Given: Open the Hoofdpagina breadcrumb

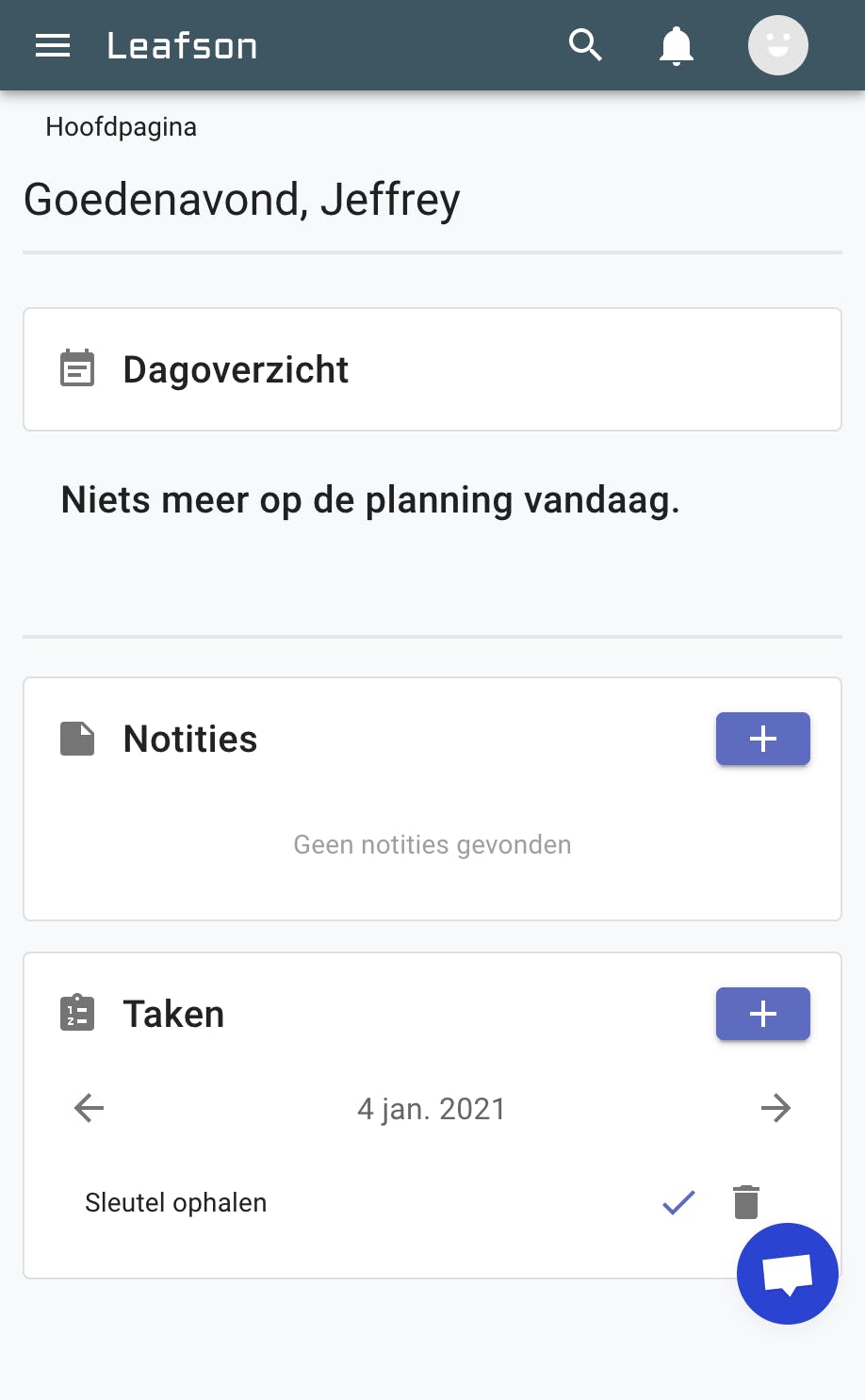Looking at the screenshot, I should 122,127.
